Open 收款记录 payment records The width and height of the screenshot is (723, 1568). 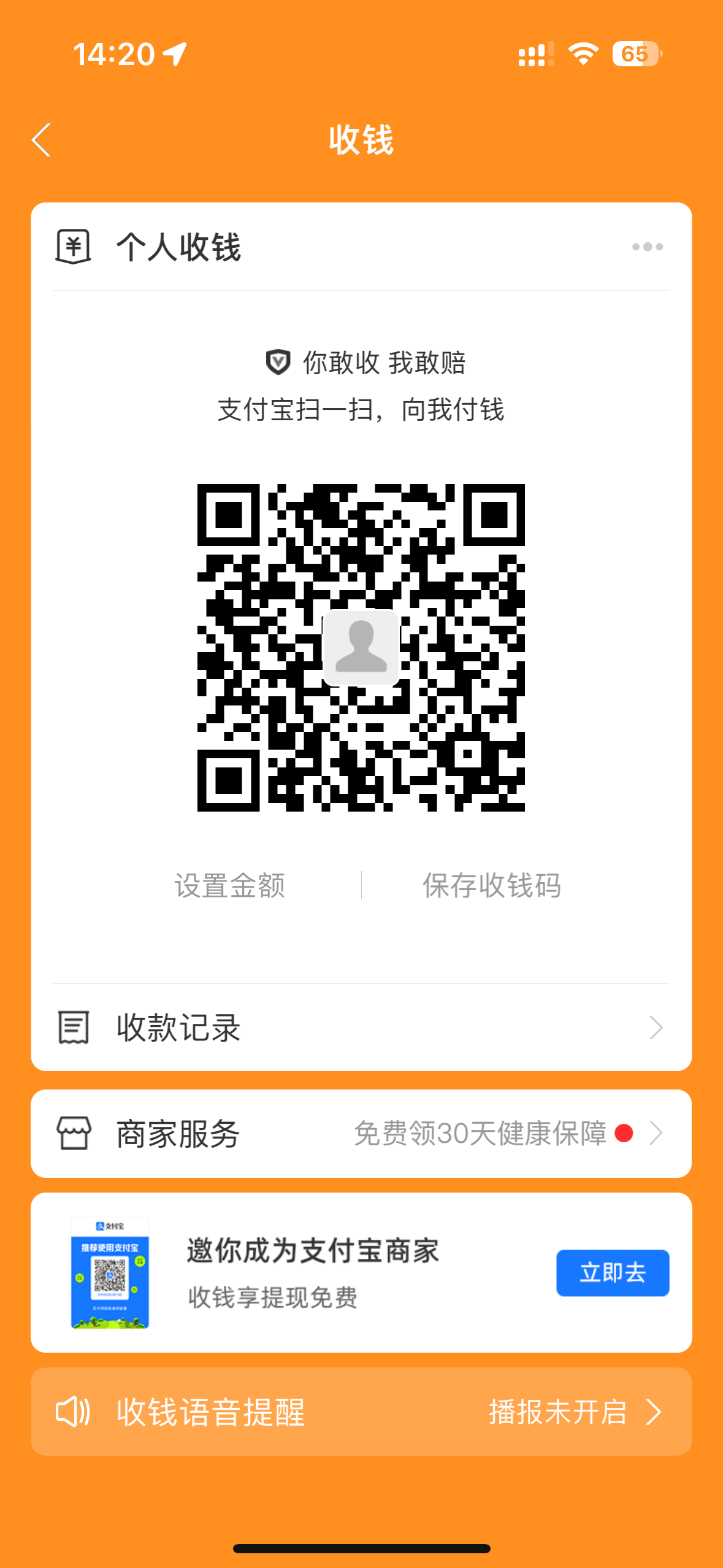pyautogui.click(x=361, y=1028)
